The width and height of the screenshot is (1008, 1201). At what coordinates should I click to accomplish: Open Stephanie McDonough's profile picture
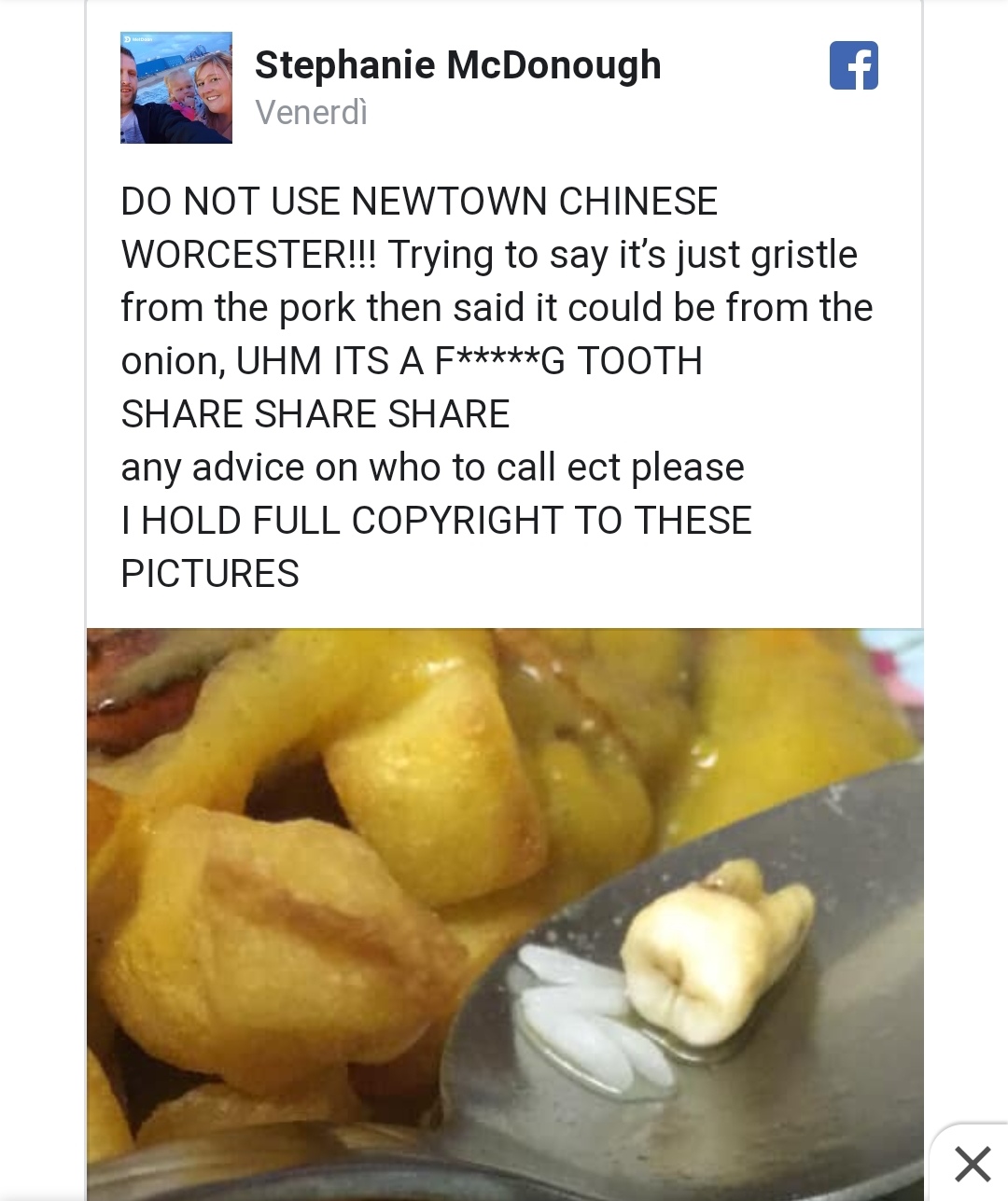(x=175, y=88)
